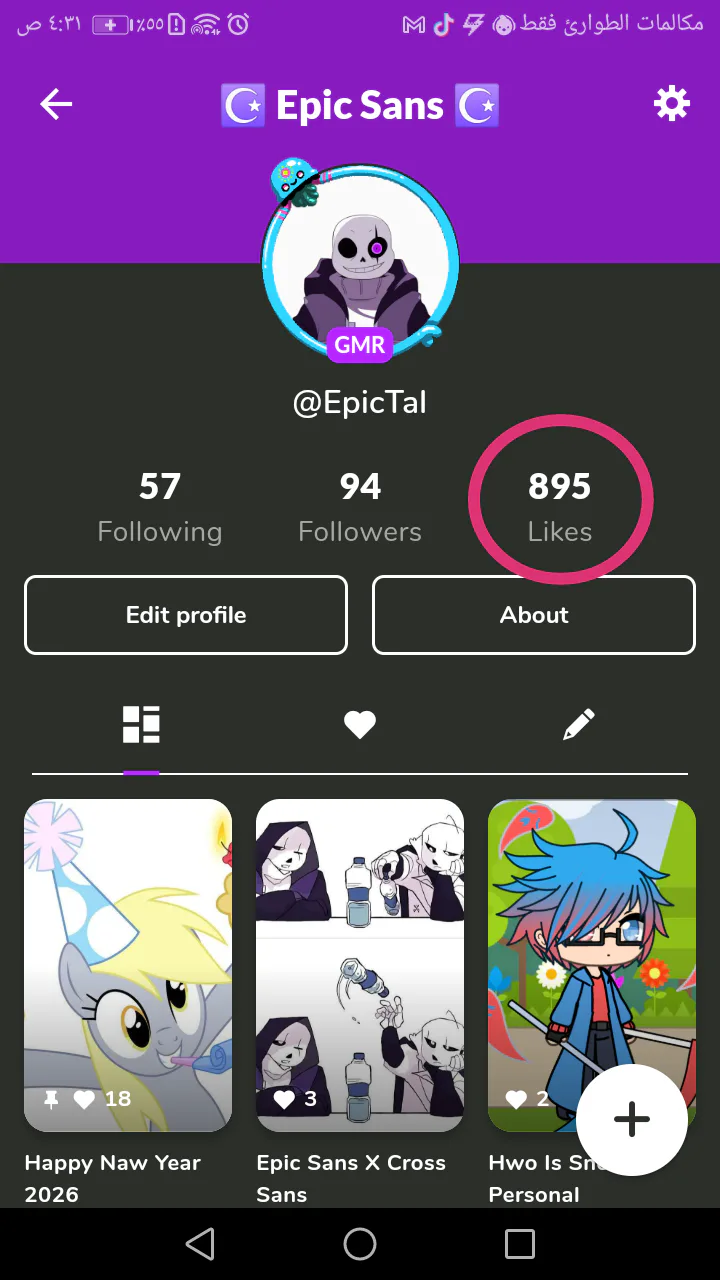The image size is (720, 1280).
Task: Switch to the drafts pencil tab
Action: click(x=579, y=725)
